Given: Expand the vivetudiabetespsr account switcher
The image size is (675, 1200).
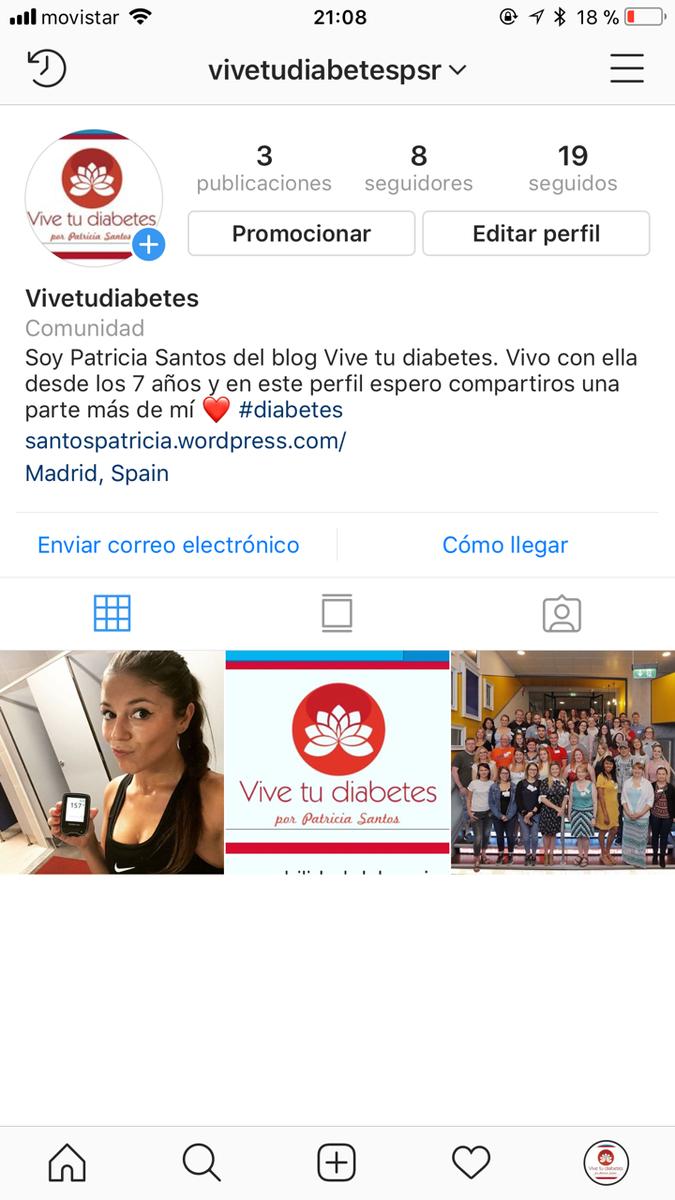Looking at the screenshot, I should 337,70.
